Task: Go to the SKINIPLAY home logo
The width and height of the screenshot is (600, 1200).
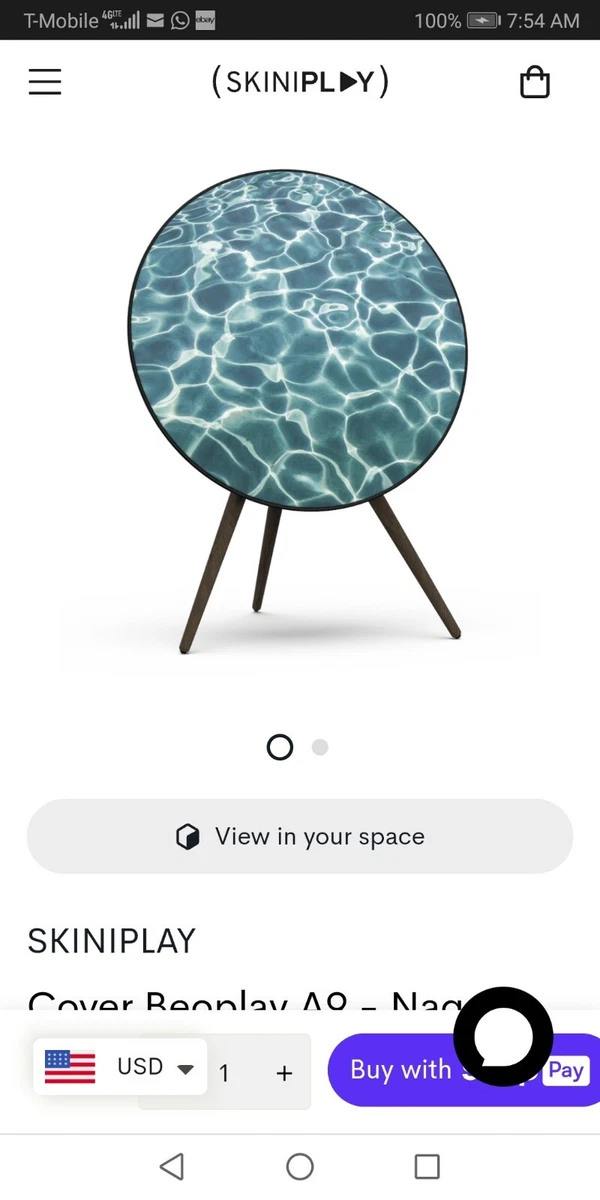Action: (300, 82)
